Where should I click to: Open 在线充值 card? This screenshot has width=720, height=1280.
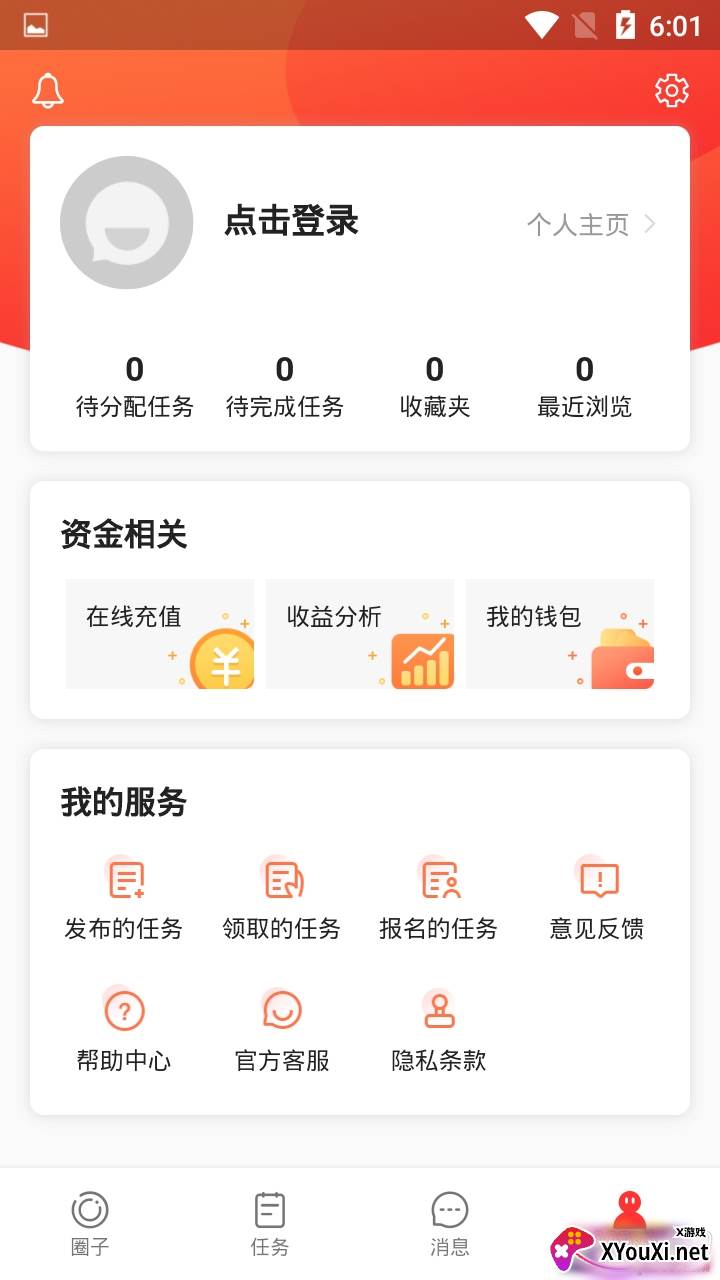coord(160,634)
